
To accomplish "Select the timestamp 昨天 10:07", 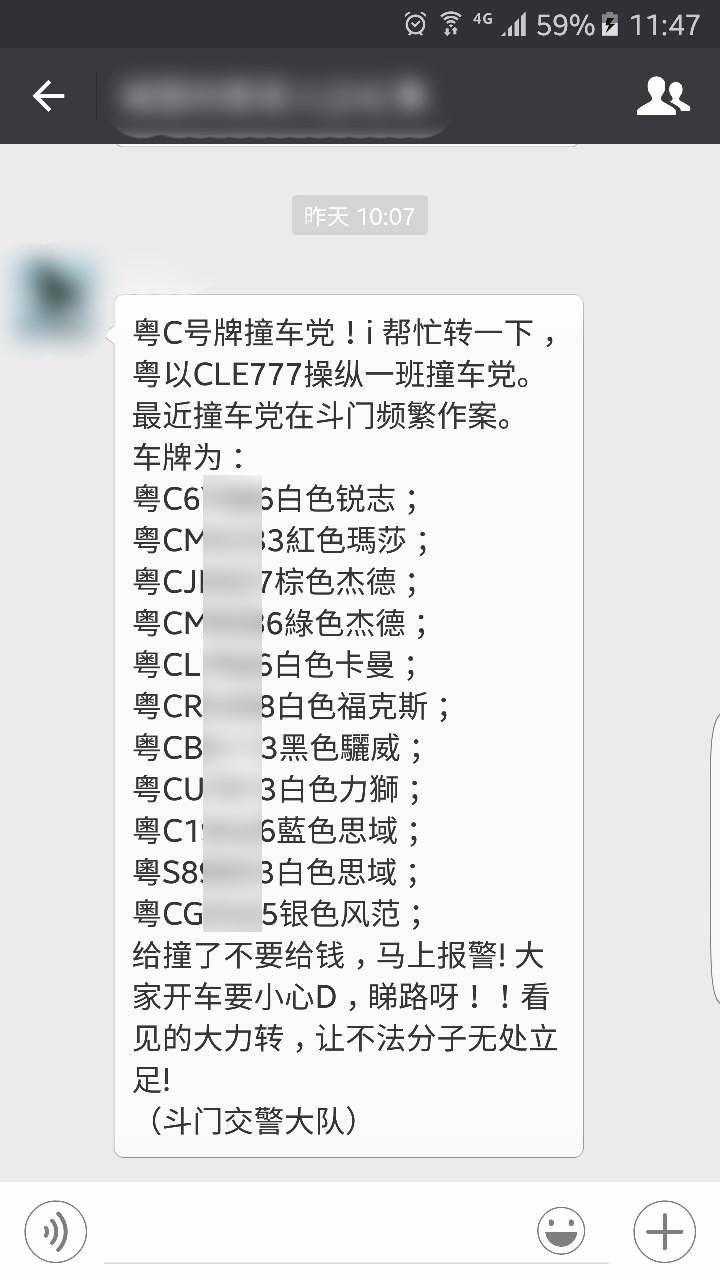I will [359, 214].
